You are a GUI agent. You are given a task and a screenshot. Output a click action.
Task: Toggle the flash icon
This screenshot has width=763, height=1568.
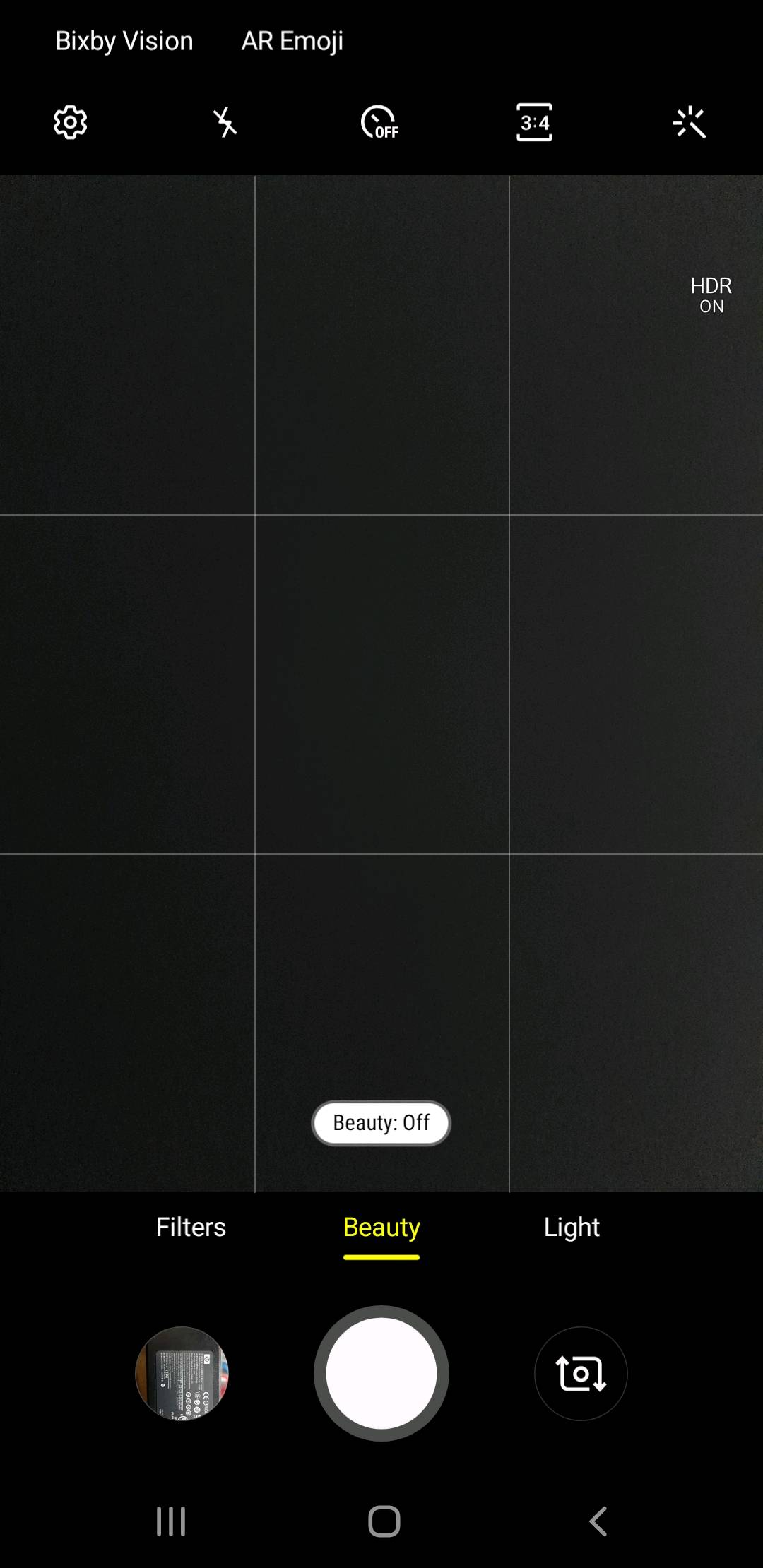pos(225,123)
